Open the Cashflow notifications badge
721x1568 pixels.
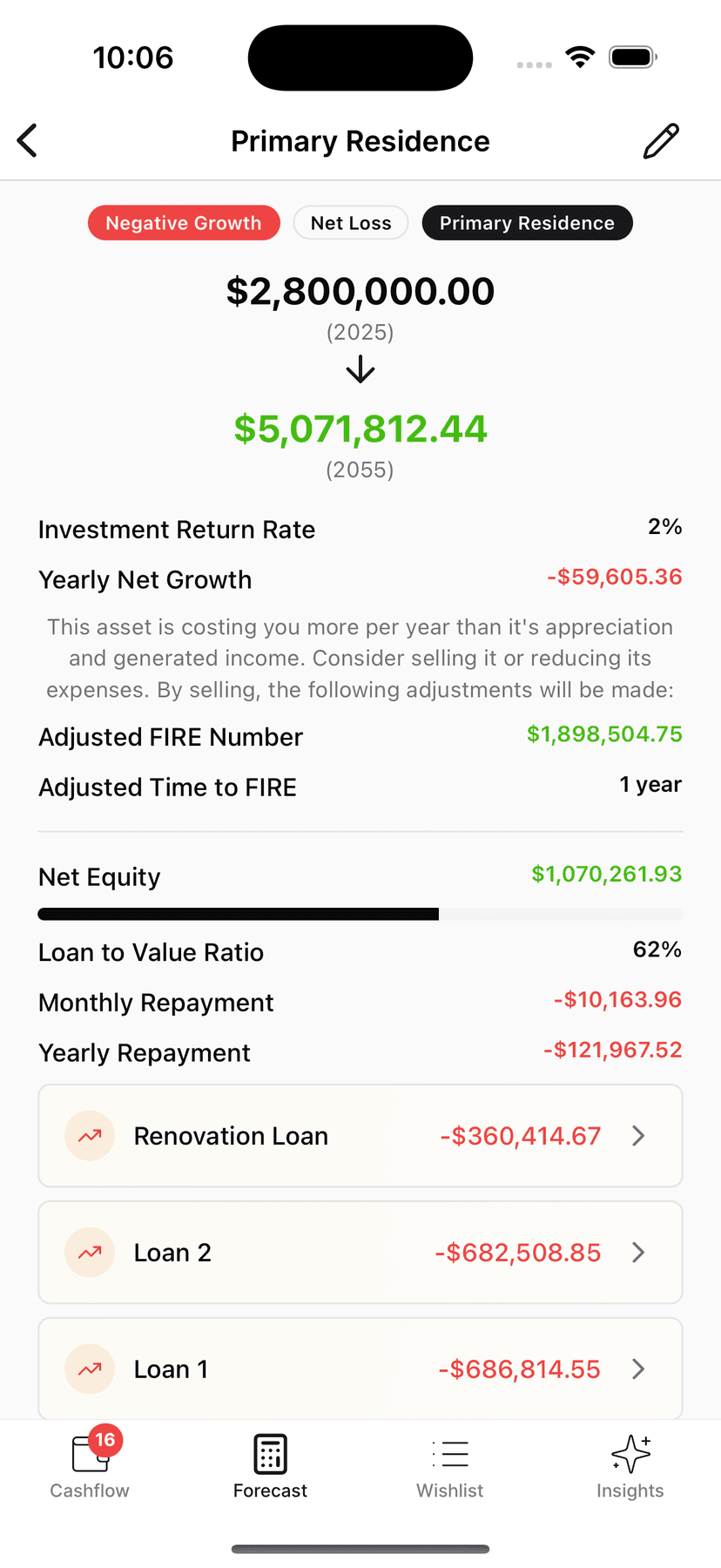tap(104, 1440)
